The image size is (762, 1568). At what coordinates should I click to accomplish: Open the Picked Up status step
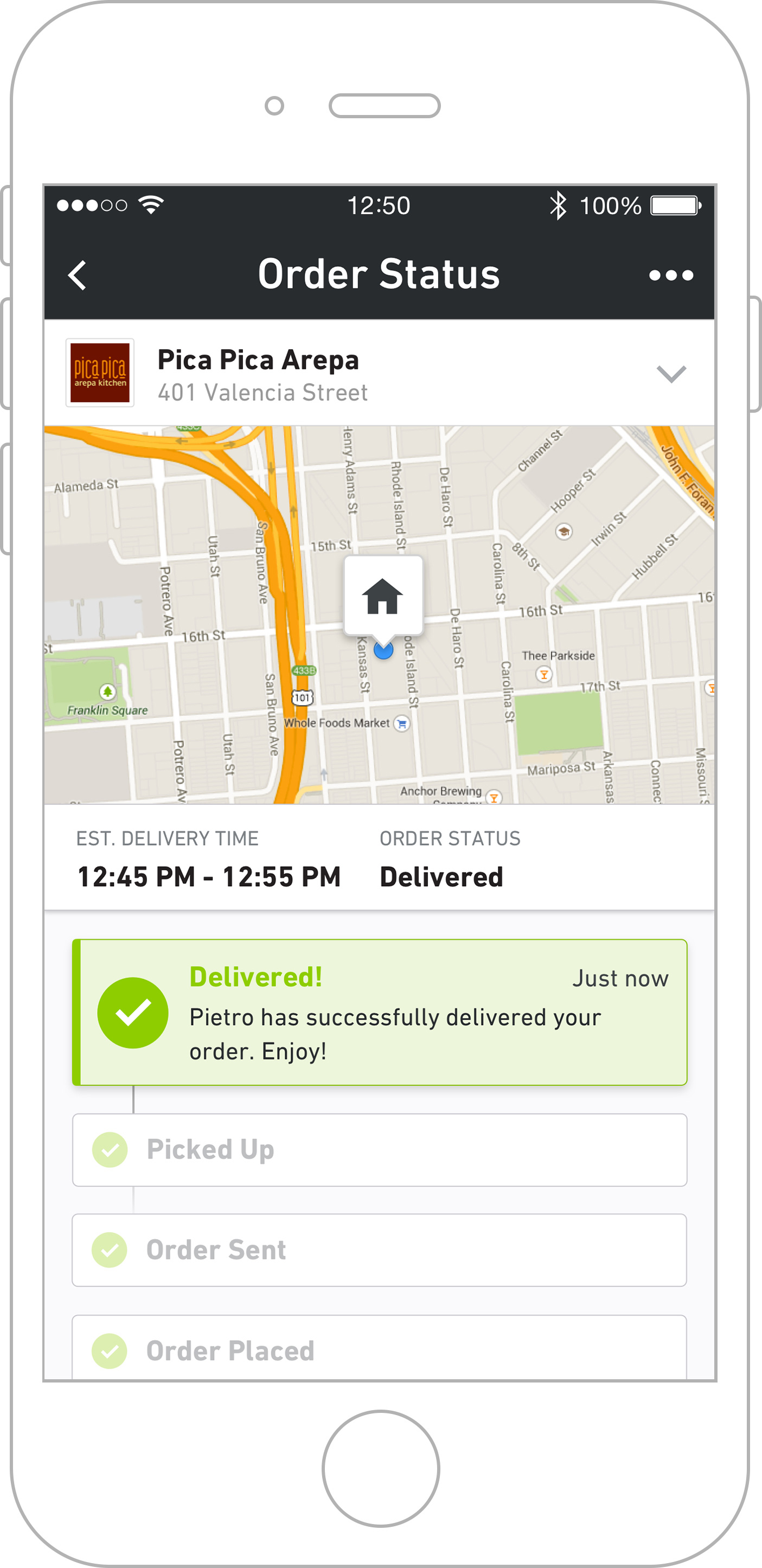[380, 1150]
